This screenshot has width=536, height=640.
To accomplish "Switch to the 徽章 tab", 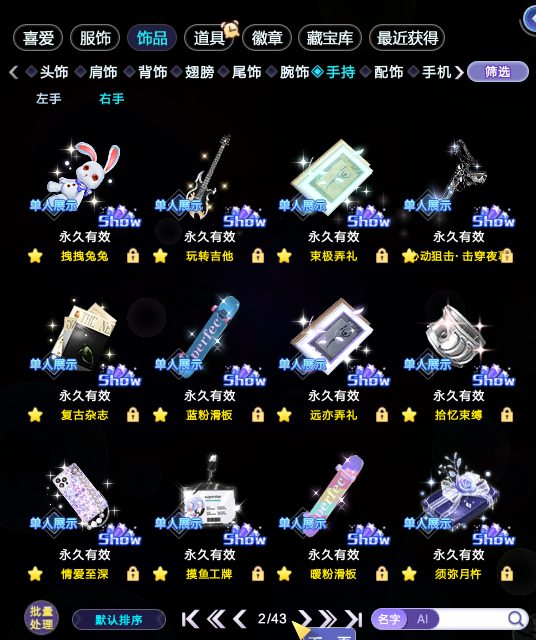I will (x=267, y=38).
